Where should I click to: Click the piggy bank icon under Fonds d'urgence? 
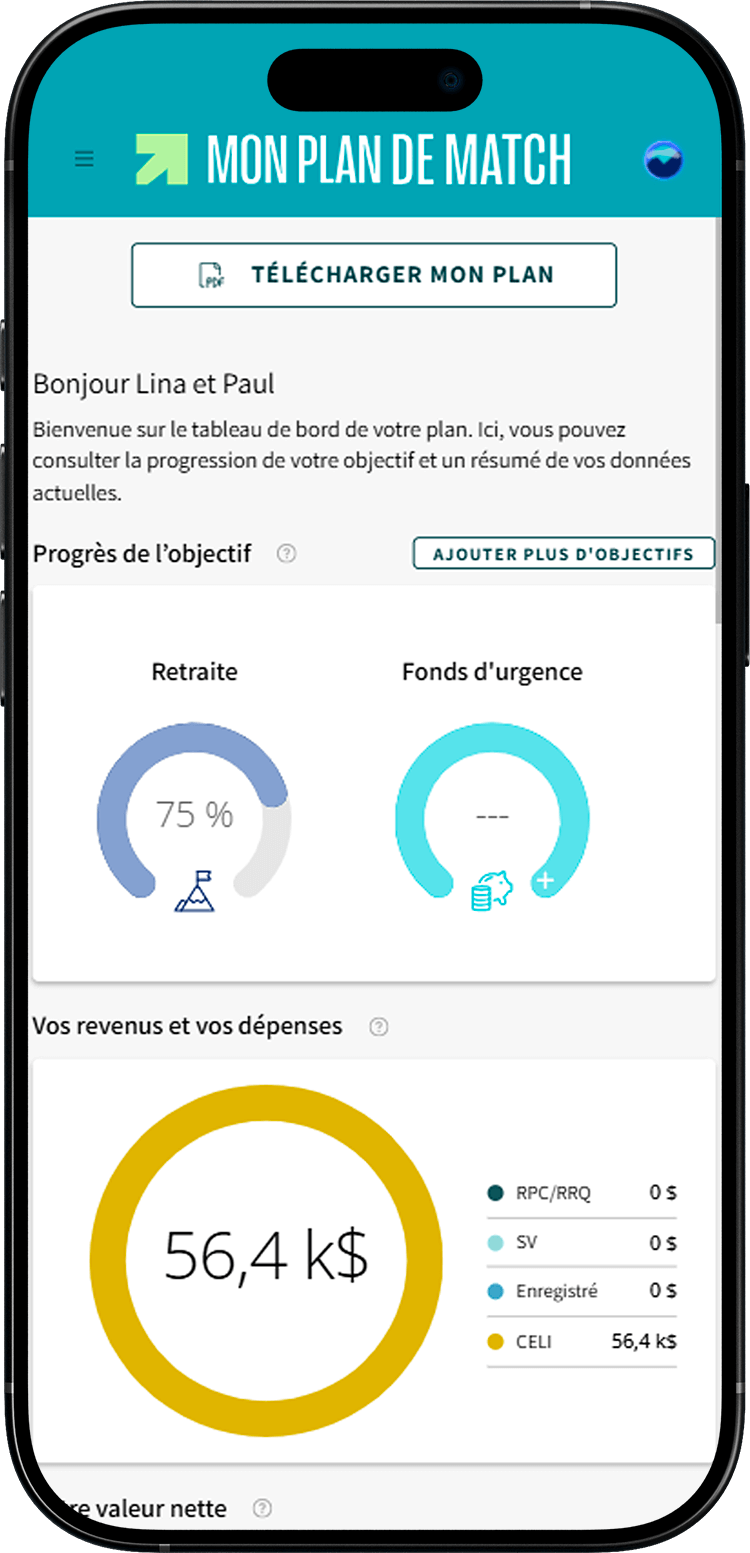click(491, 887)
